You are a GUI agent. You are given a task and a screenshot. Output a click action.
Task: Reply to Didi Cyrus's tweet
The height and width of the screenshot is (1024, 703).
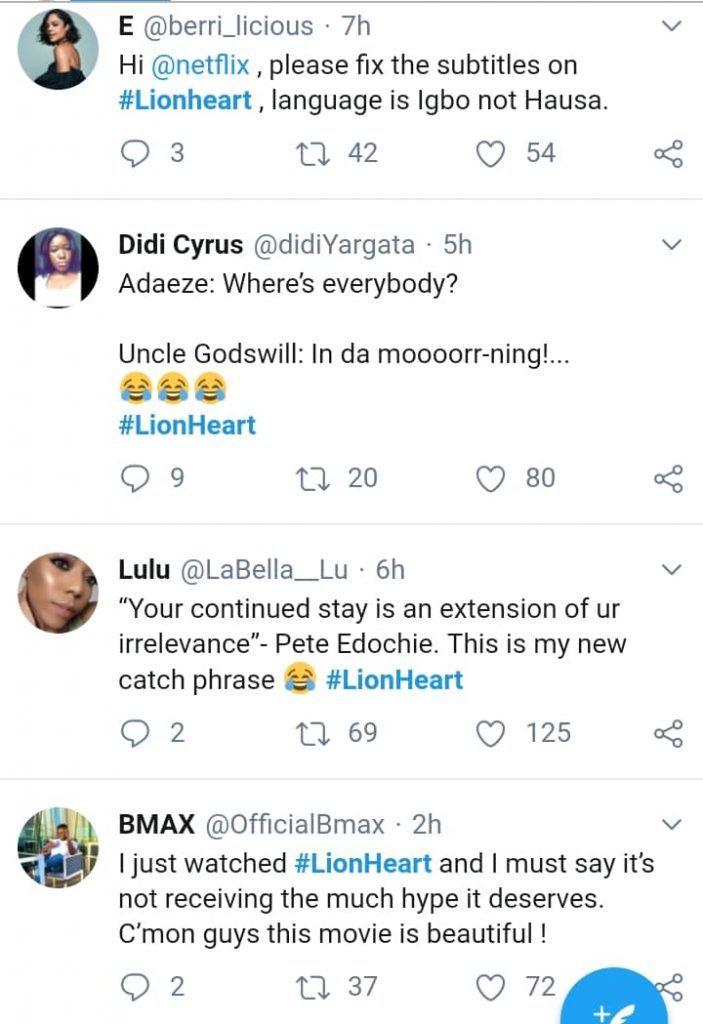(134, 479)
